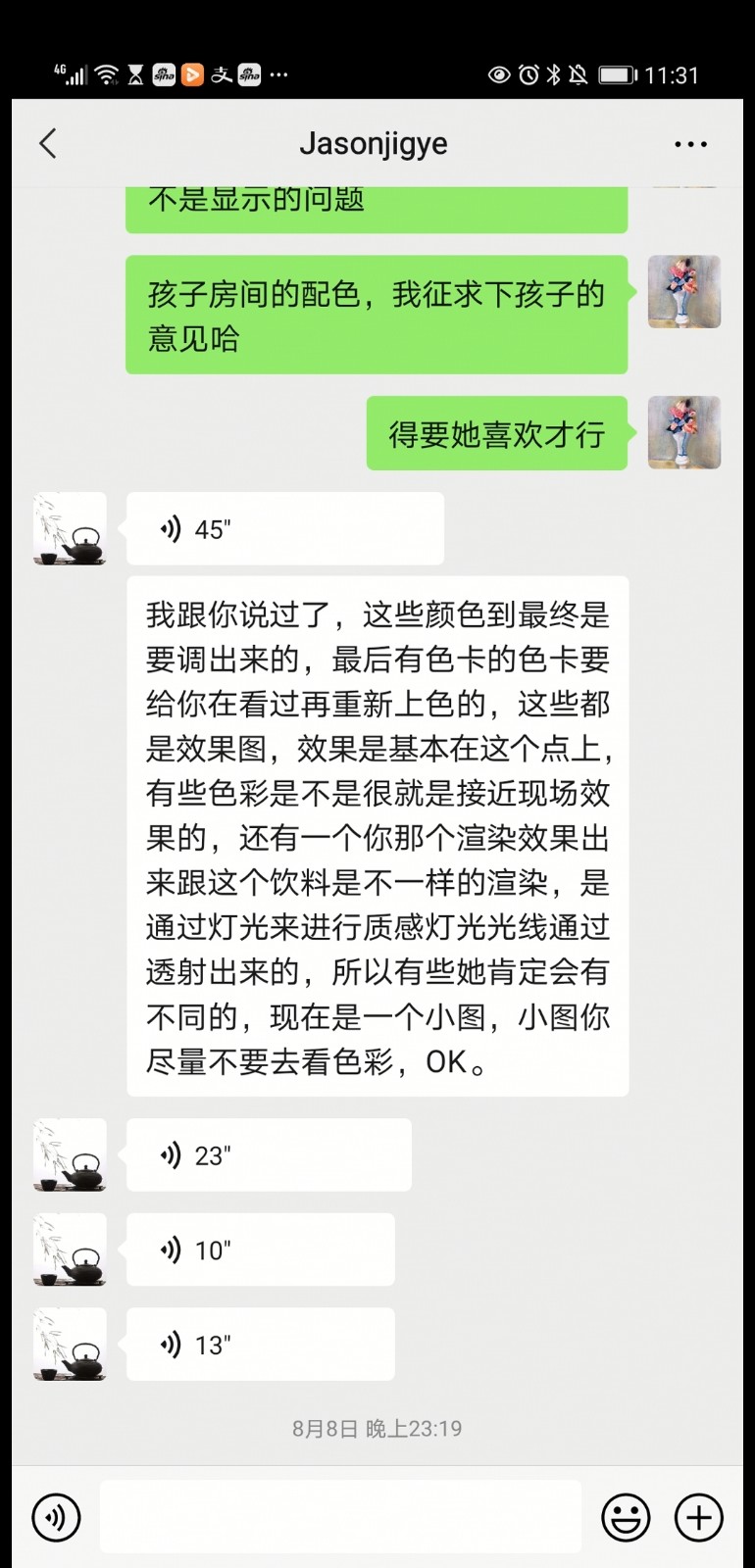The width and height of the screenshot is (755, 1568).
Task: Open Jasonjigye's teapot avatar beside 45" message
Action: [70, 529]
